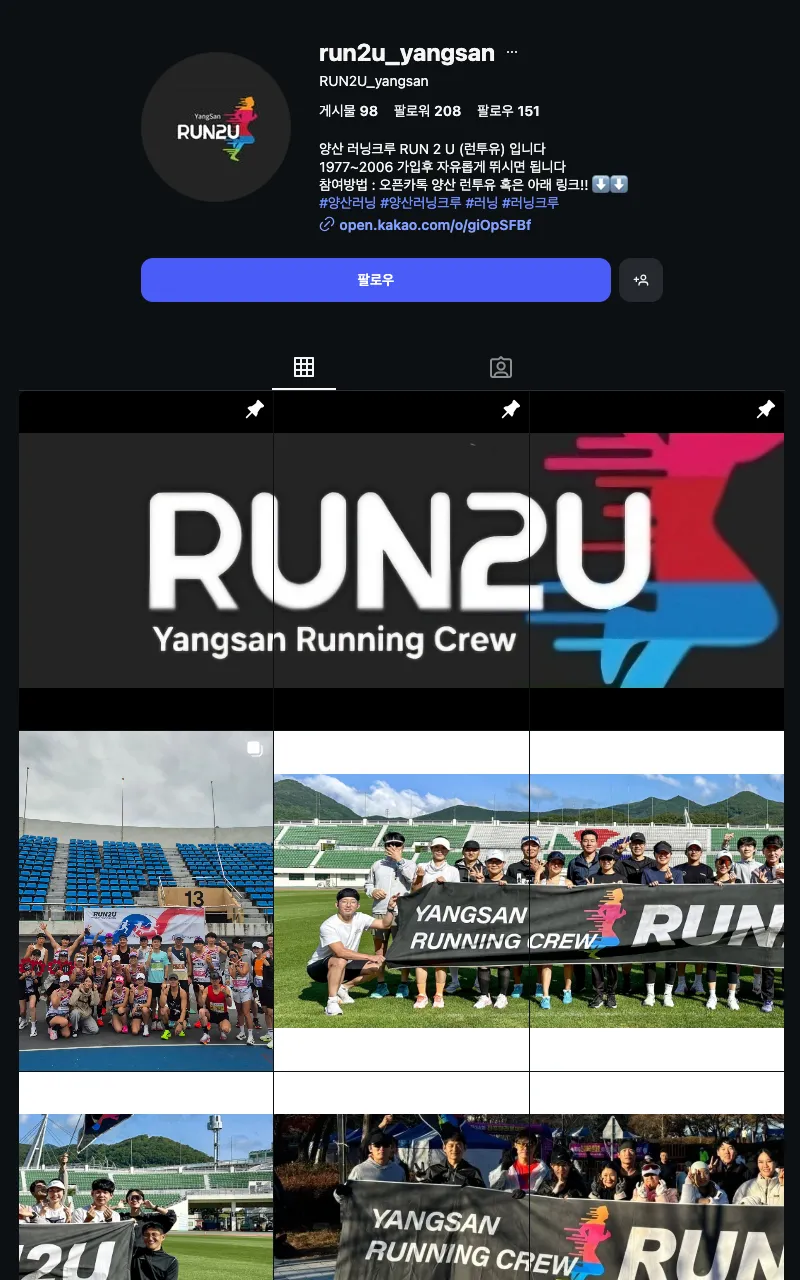Switch to the tagged photos tab
Screen dimensions: 800x1280
click(x=500, y=367)
